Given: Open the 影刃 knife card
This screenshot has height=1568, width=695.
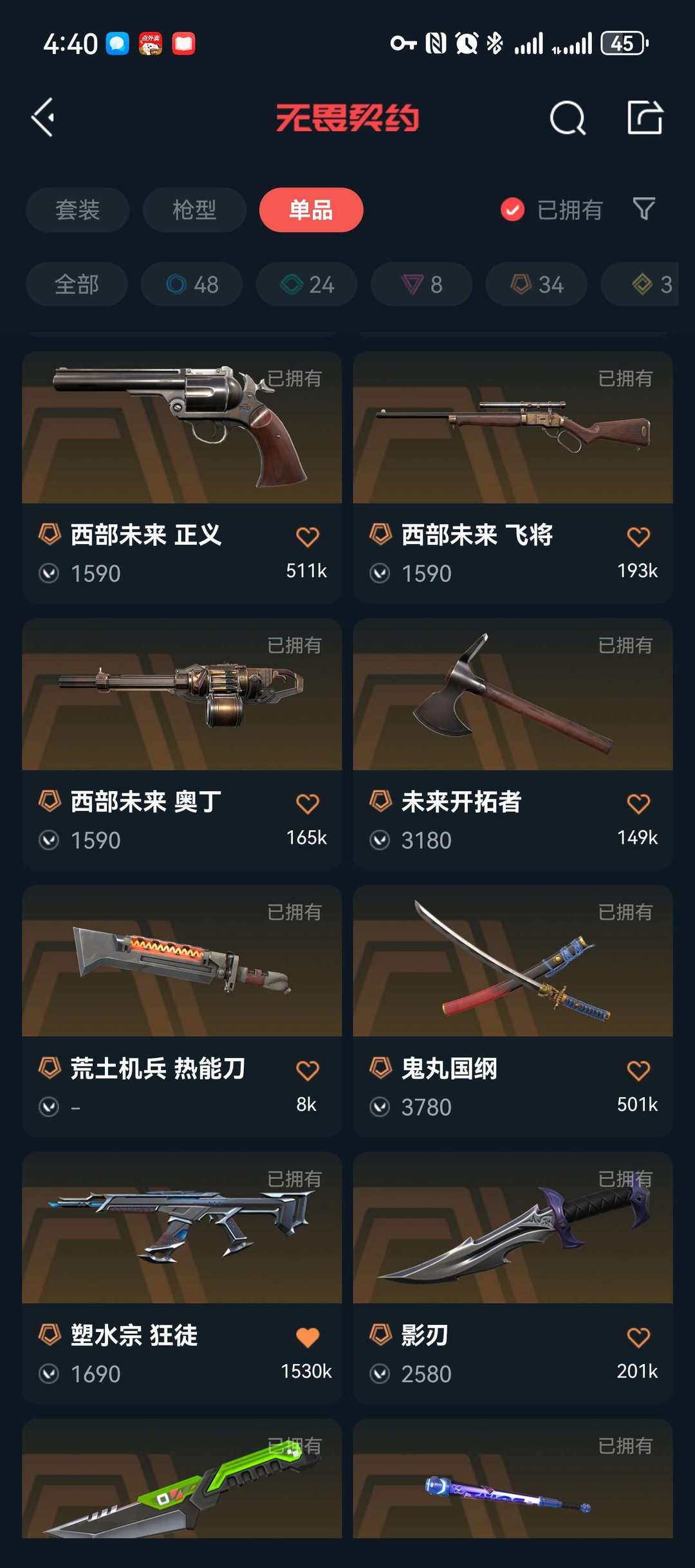Looking at the screenshot, I should (x=513, y=1277).
